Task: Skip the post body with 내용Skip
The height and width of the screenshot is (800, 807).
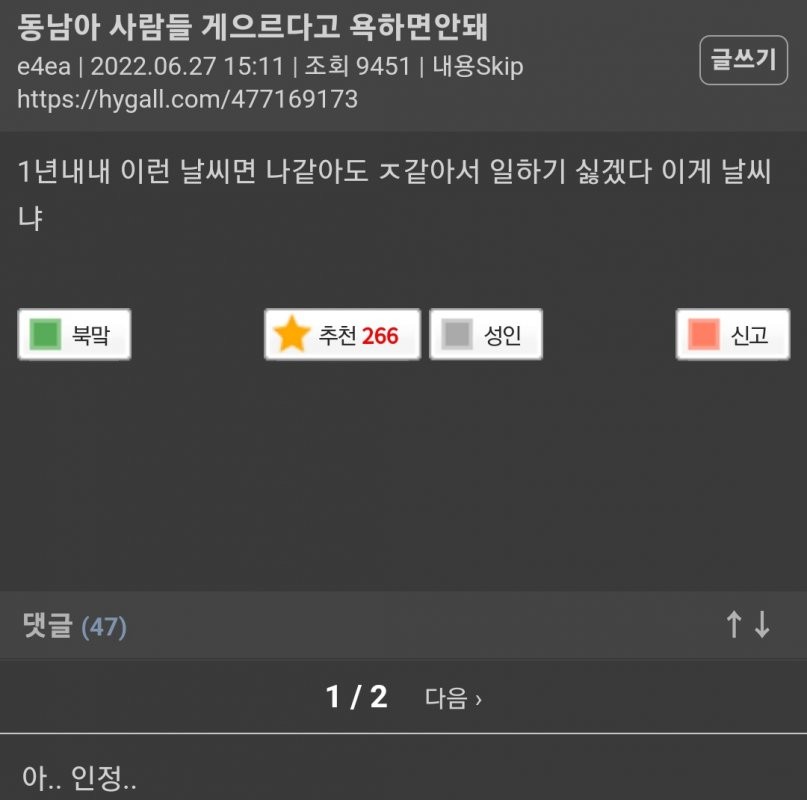Action: 477,67
